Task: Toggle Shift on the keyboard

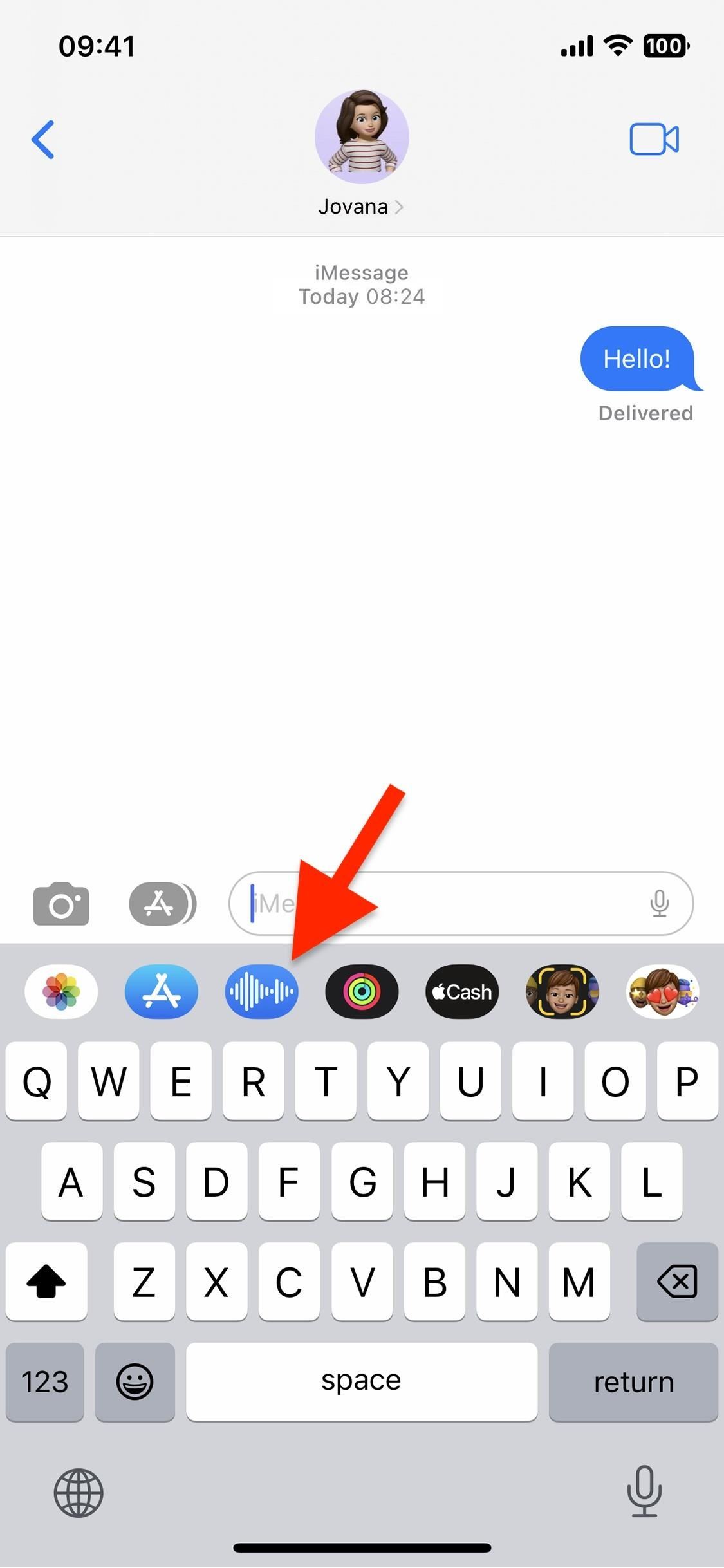Action: (46, 1282)
